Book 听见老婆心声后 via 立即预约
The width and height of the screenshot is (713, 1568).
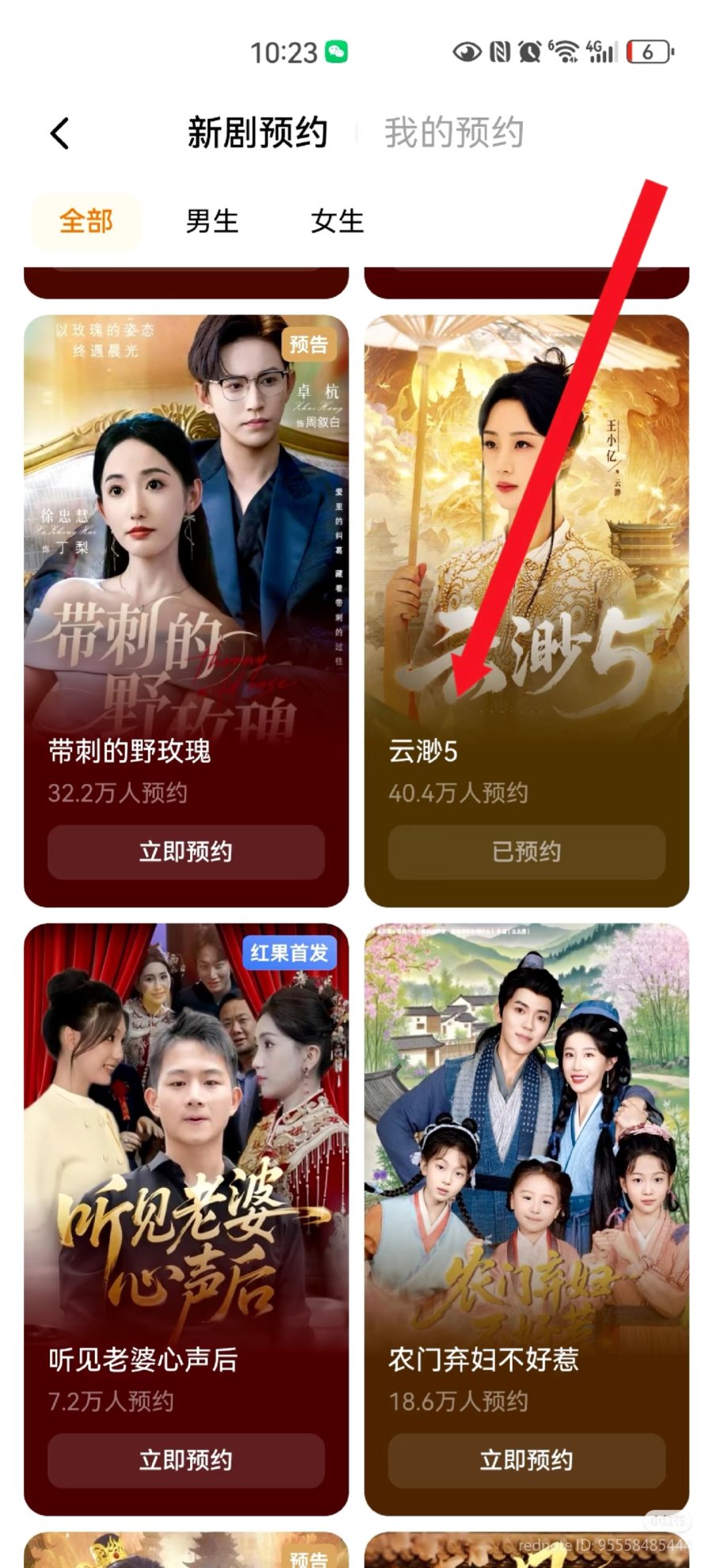click(186, 1460)
